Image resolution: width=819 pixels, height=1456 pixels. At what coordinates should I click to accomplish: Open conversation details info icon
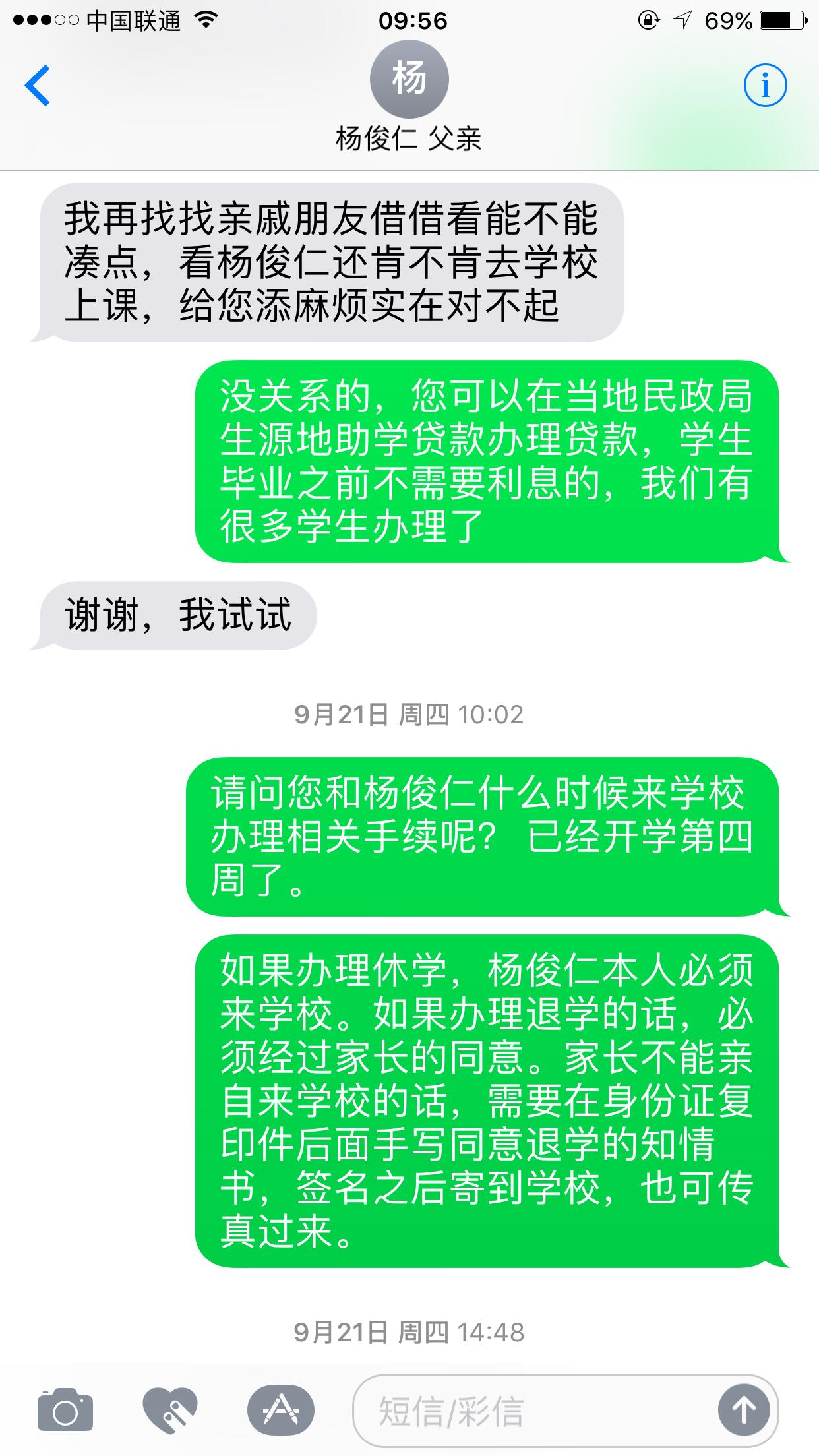coord(765,85)
